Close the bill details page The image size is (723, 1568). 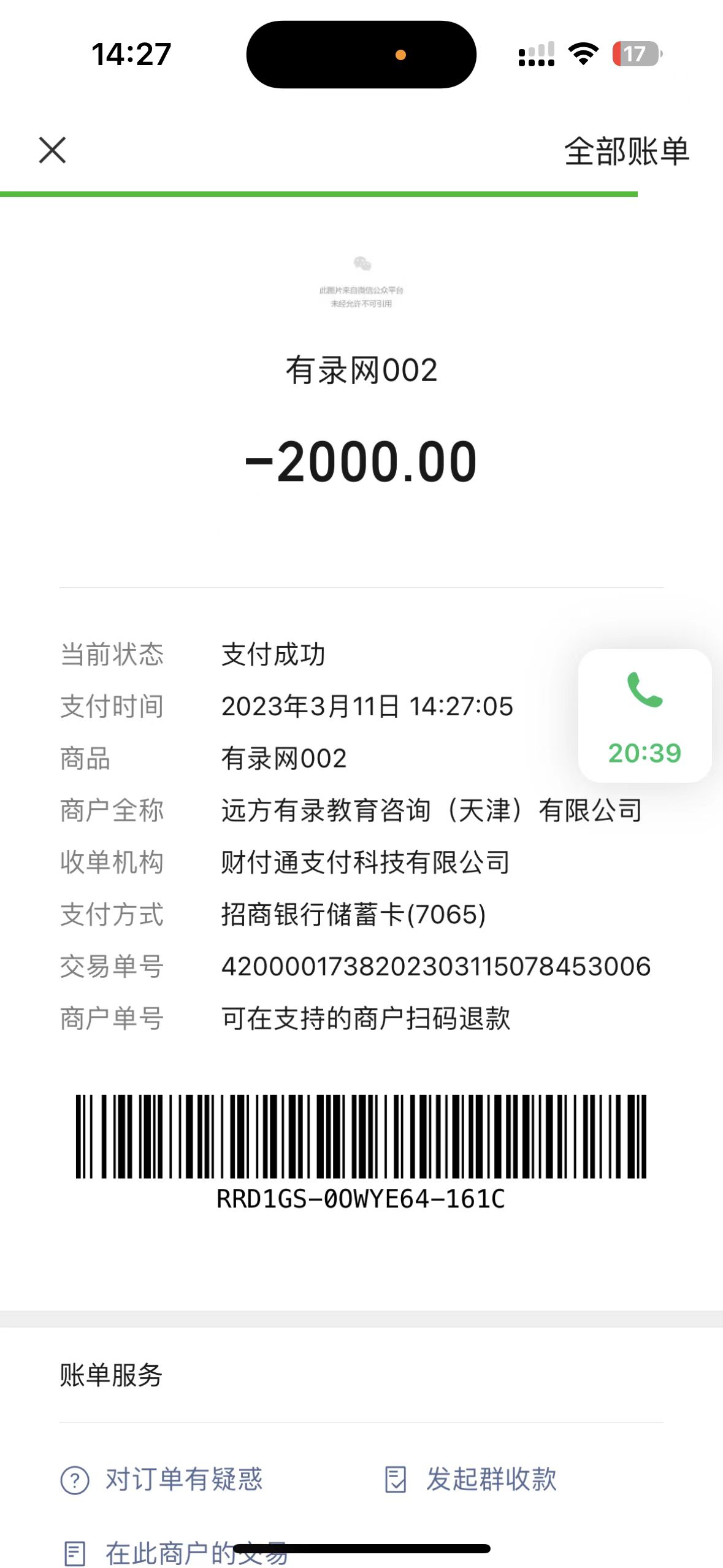coord(52,150)
